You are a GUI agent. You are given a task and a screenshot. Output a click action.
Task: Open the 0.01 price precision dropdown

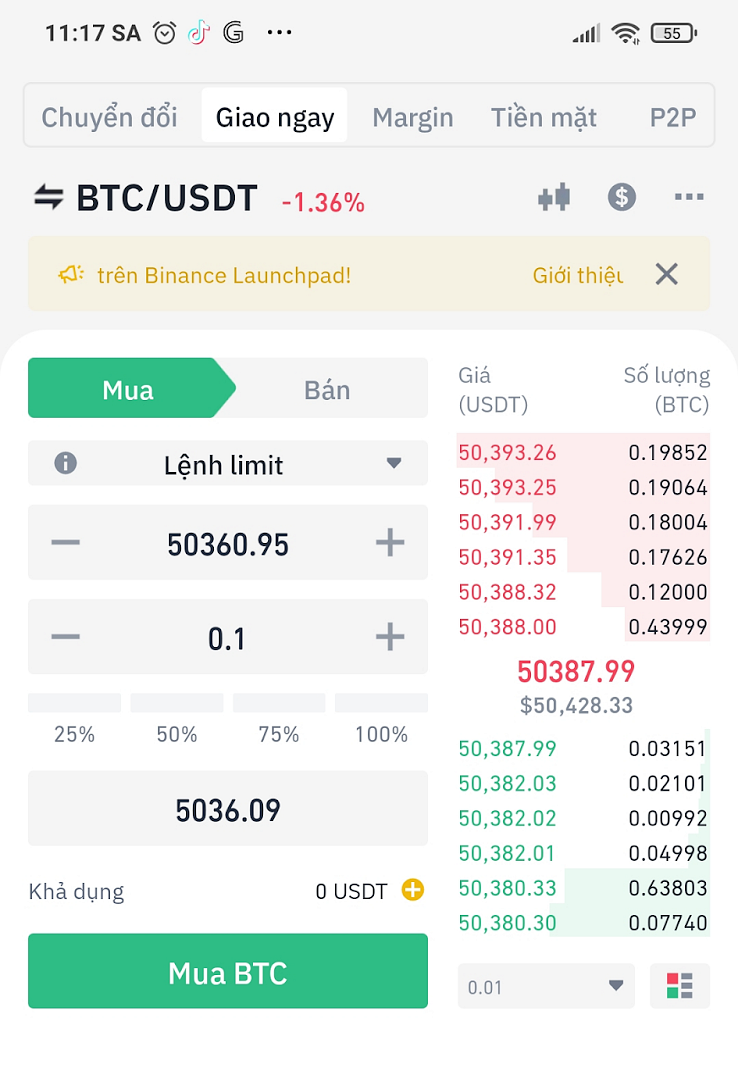pyautogui.click(x=546, y=986)
